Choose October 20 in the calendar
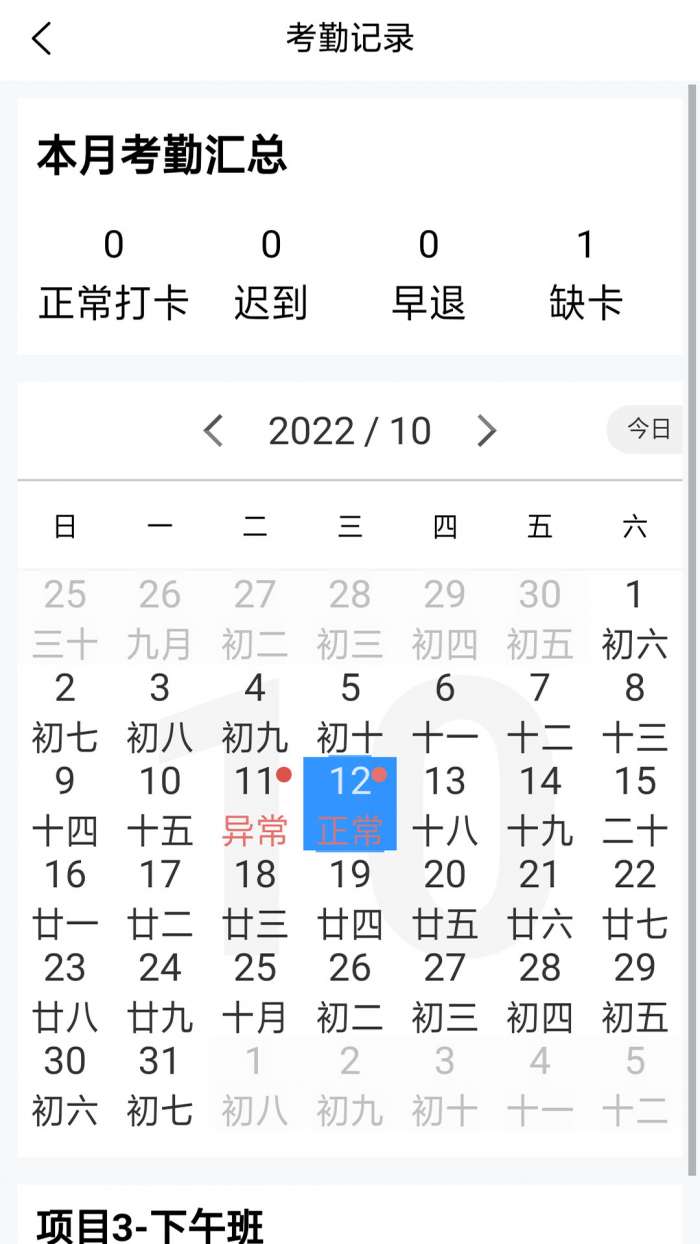The height and width of the screenshot is (1244, 700). tap(445, 897)
